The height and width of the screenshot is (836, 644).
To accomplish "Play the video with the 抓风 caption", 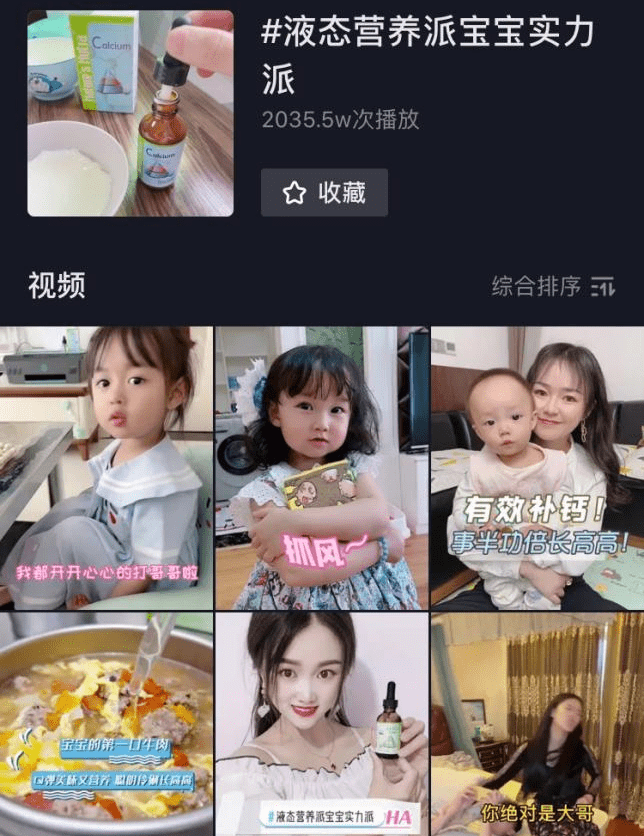I will click(x=321, y=467).
